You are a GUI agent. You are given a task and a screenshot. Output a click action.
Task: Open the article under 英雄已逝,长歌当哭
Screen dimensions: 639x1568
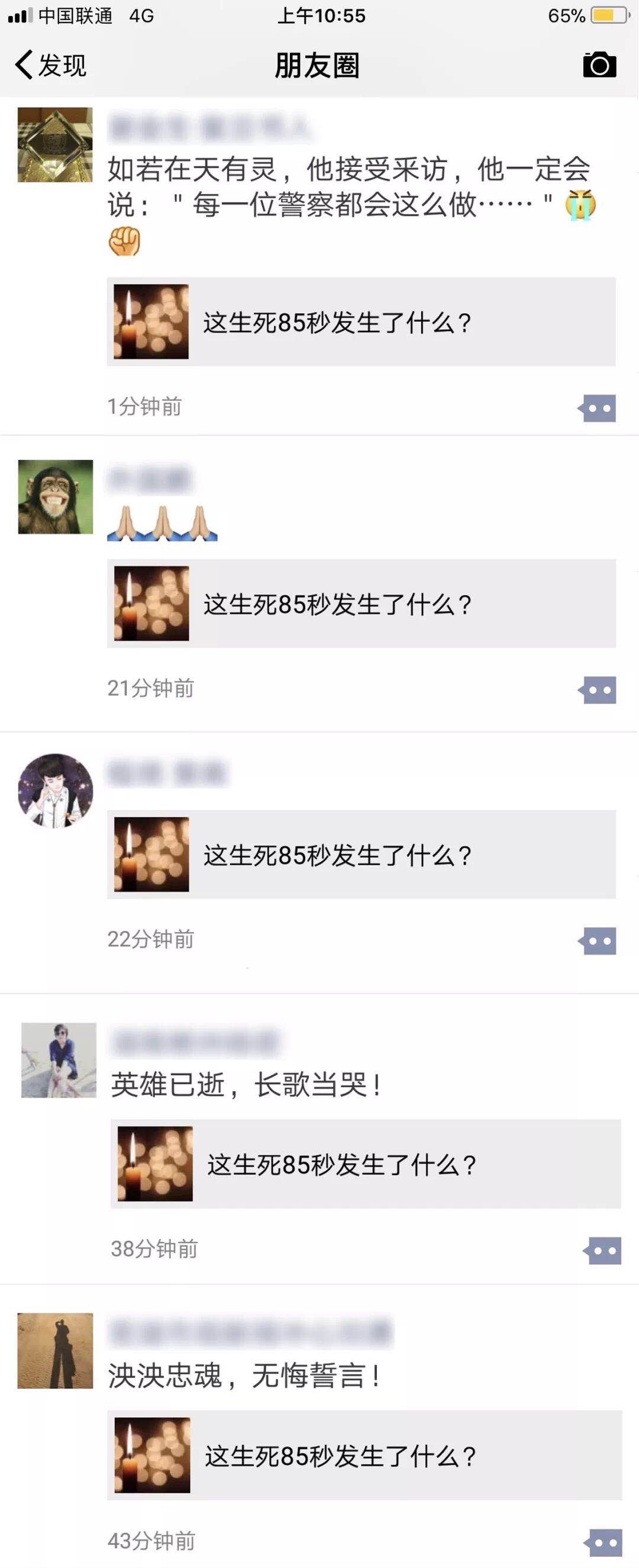pos(365,1164)
